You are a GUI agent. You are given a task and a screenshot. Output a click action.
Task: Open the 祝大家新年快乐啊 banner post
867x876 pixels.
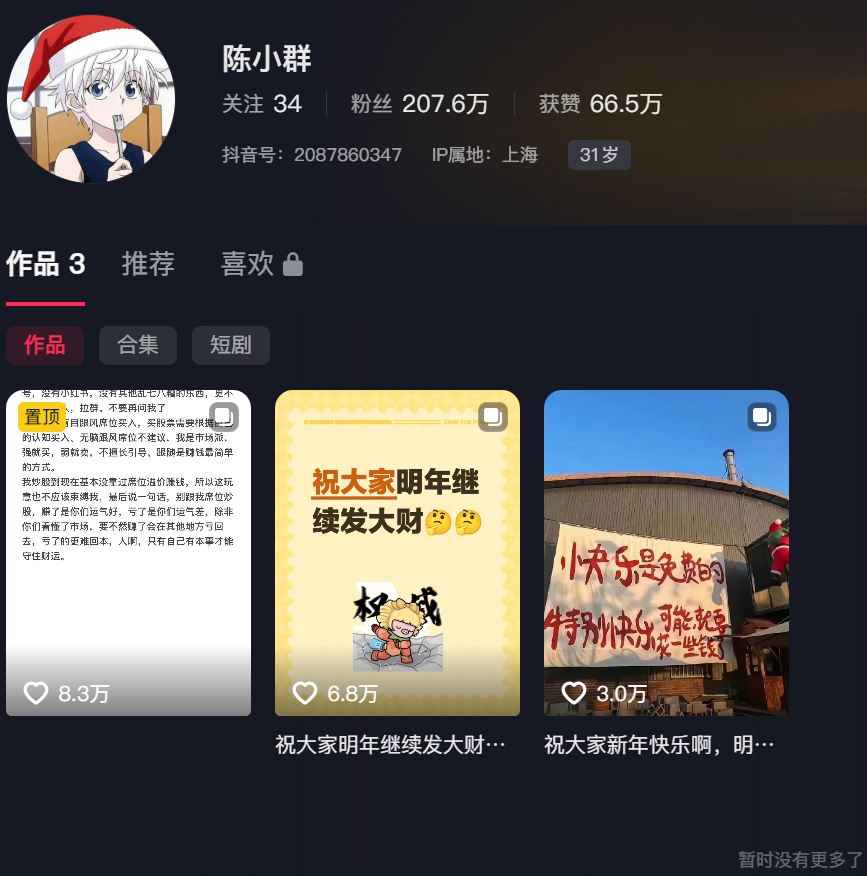(666, 552)
